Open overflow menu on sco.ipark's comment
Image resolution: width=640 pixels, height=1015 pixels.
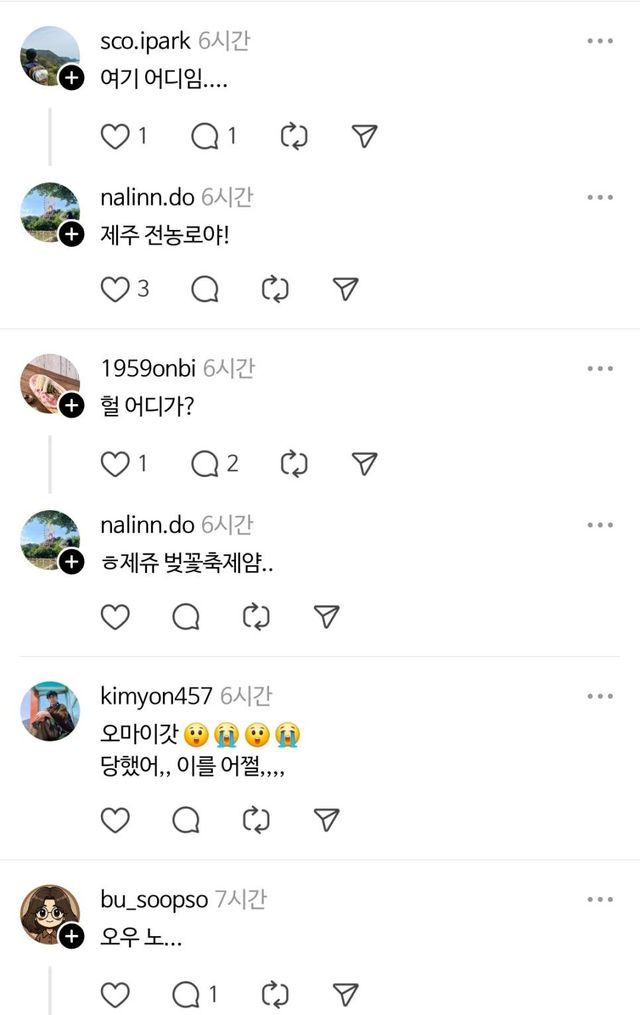pos(600,41)
